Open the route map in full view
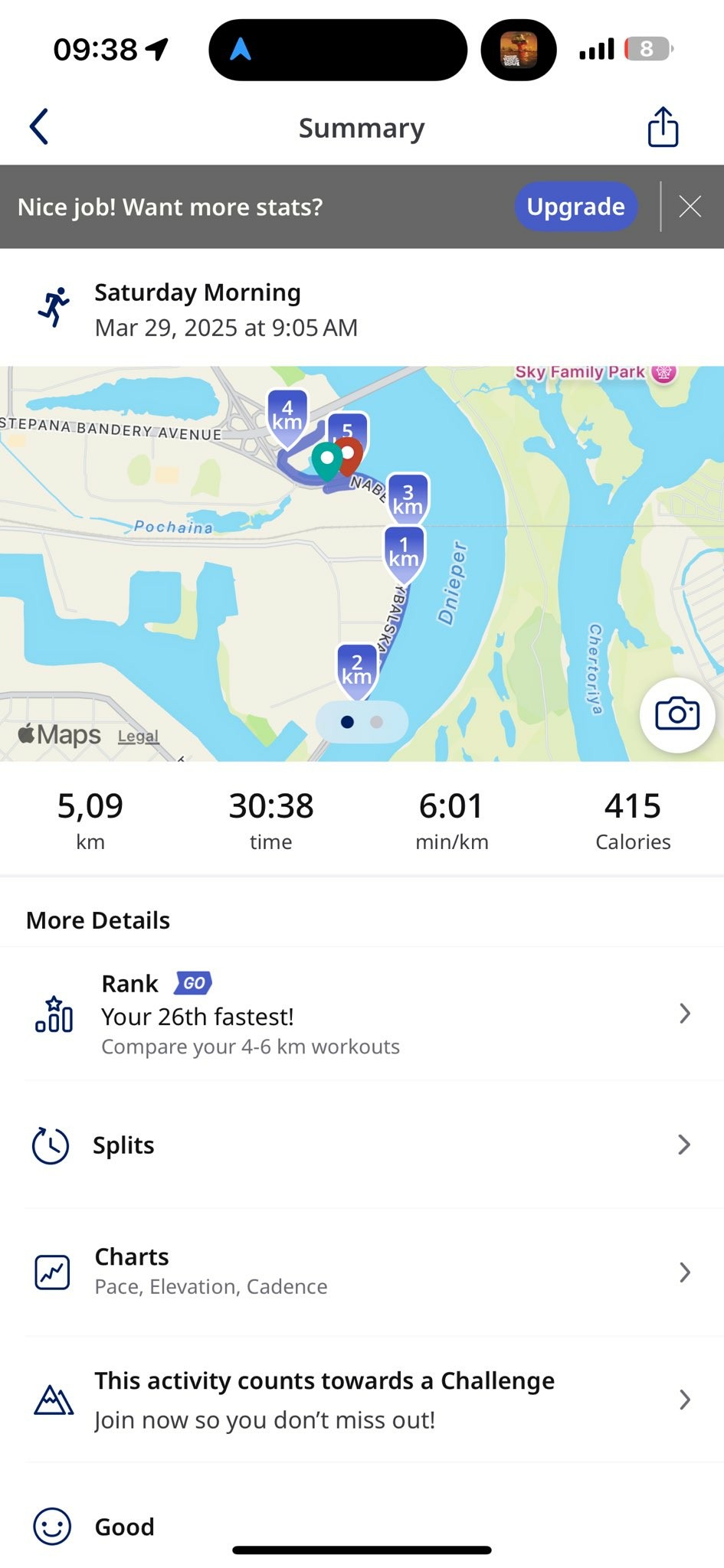The image size is (724, 1568). (x=192, y=612)
